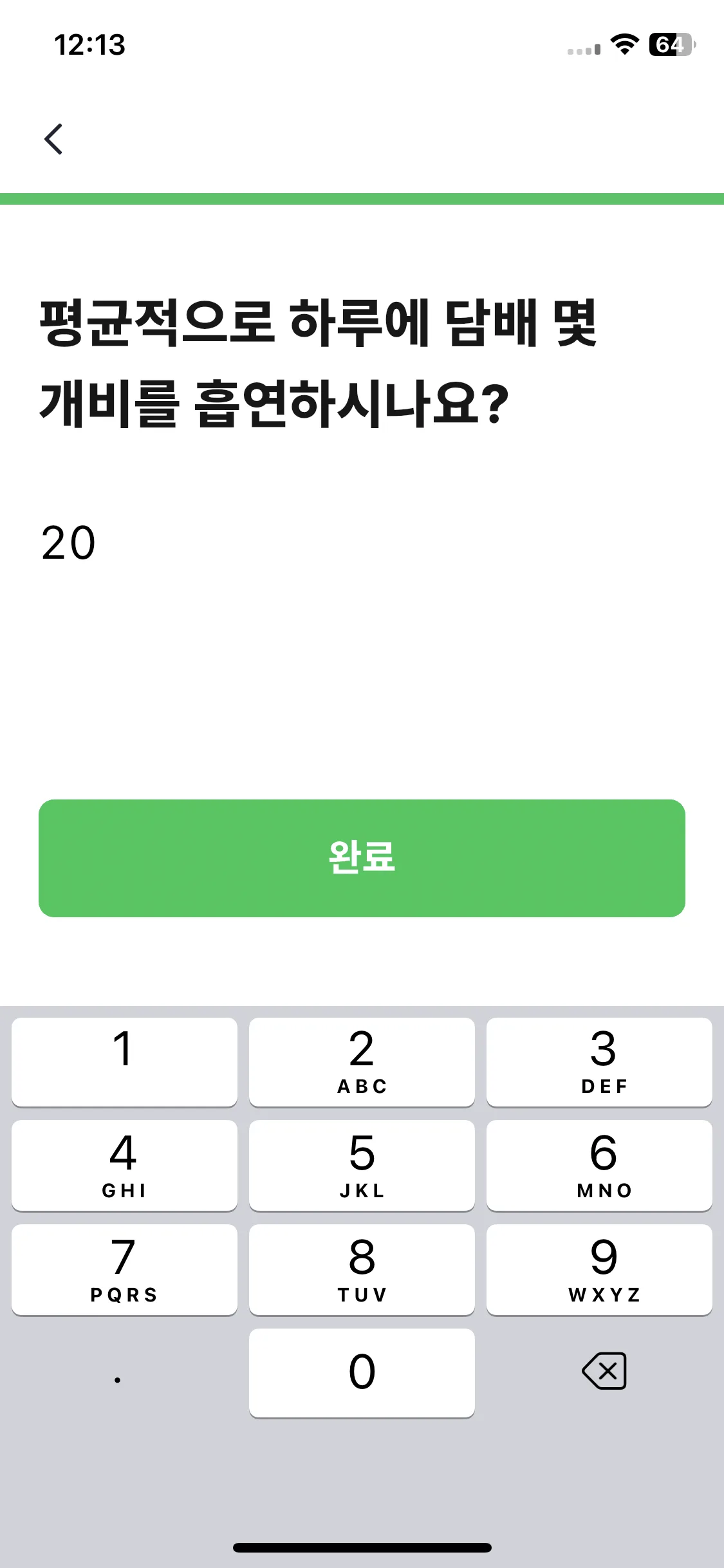Tap number 6 with MNO label
Viewport: 724px width, 1568px height.
click(x=600, y=1165)
